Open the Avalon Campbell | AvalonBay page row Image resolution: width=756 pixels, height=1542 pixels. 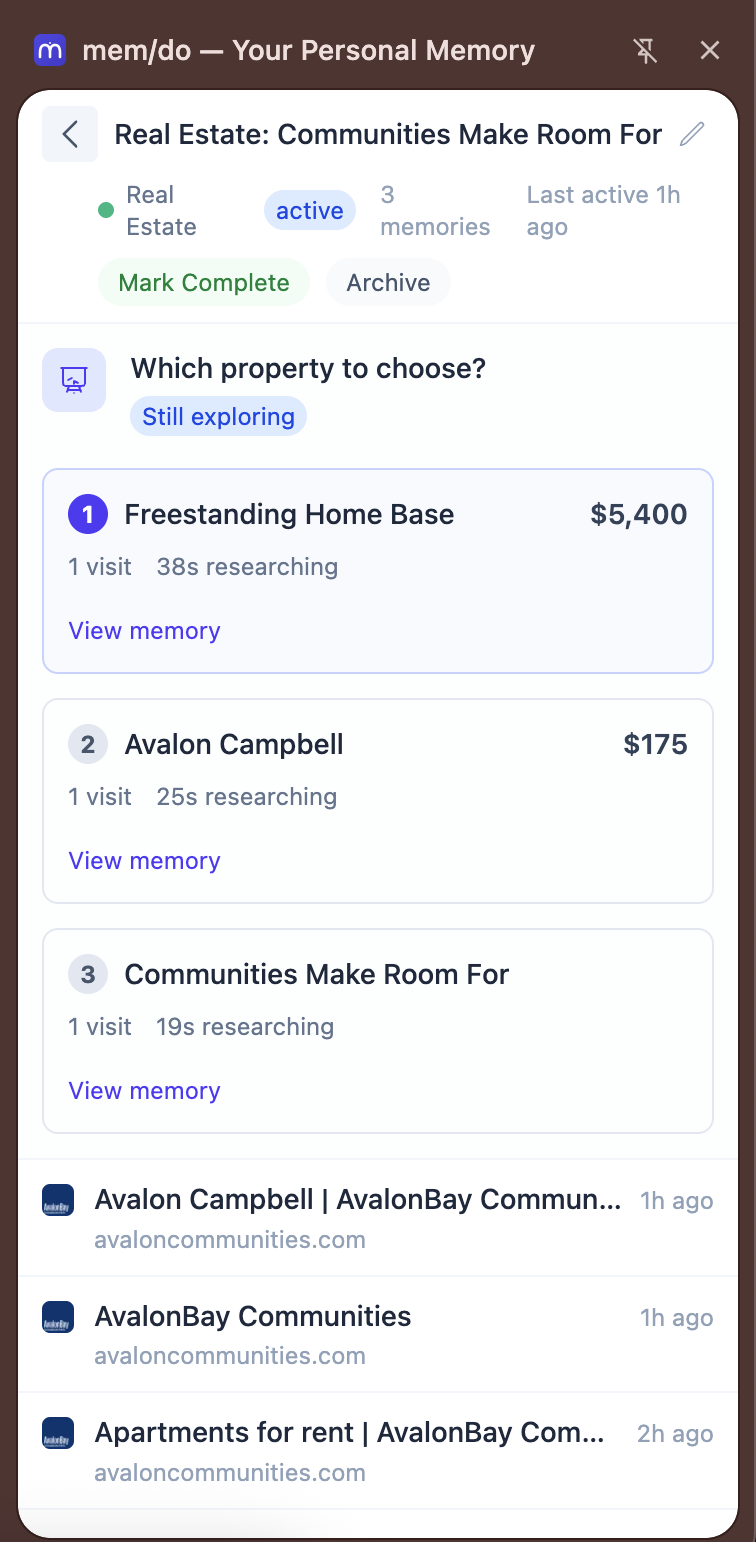pos(358,1217)
